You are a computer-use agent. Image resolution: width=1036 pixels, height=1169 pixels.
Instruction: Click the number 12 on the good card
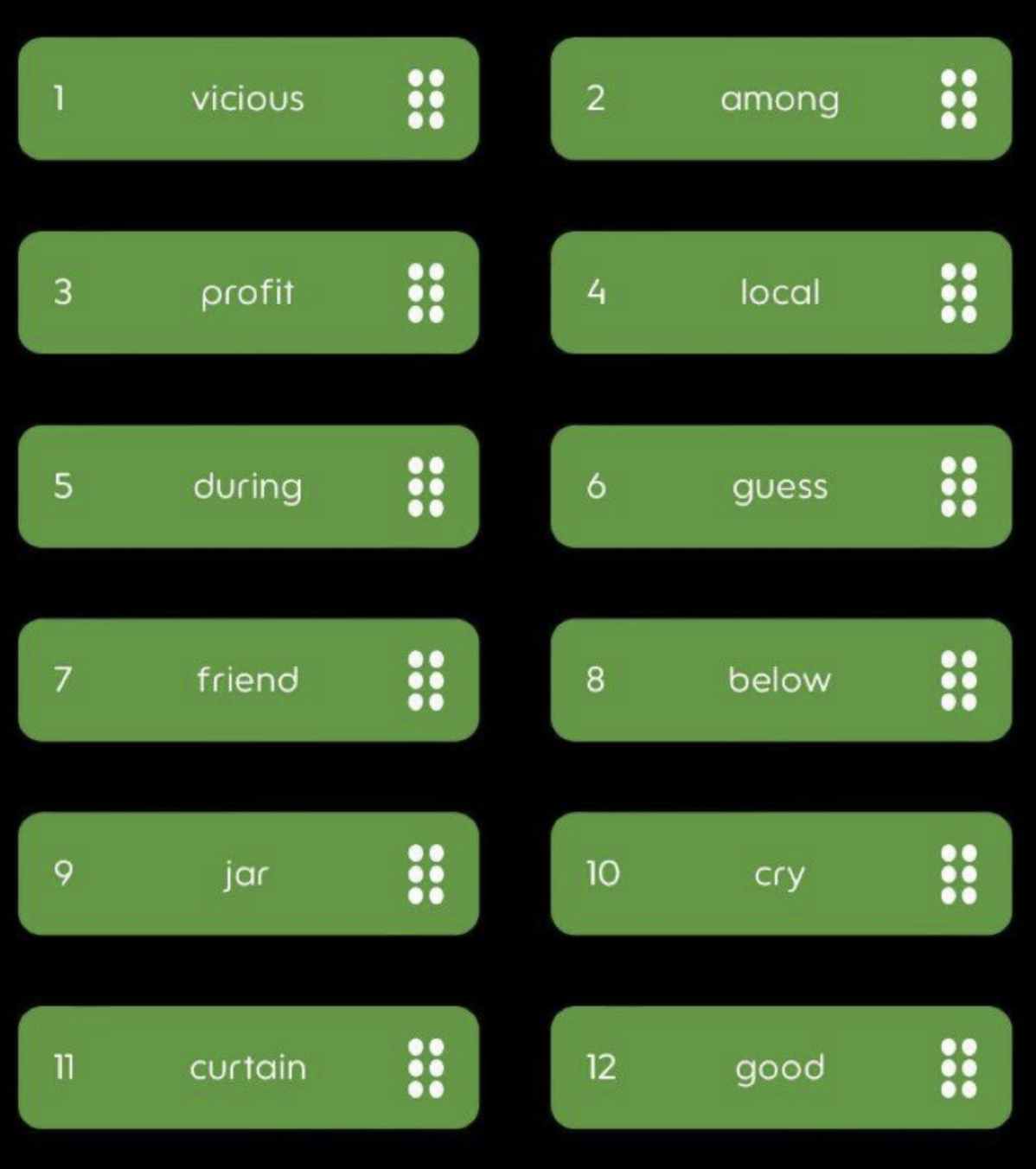601,1069
